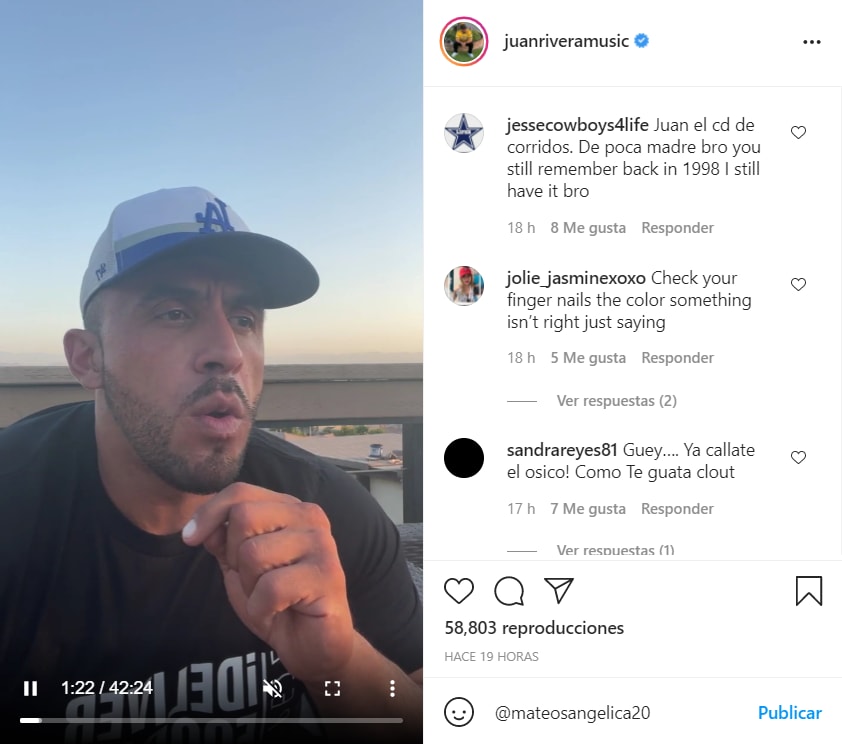Like sandrareyes81's comment
Viewport: 842px width, 744px height.
pyautogui.click(x=798, y=458)
